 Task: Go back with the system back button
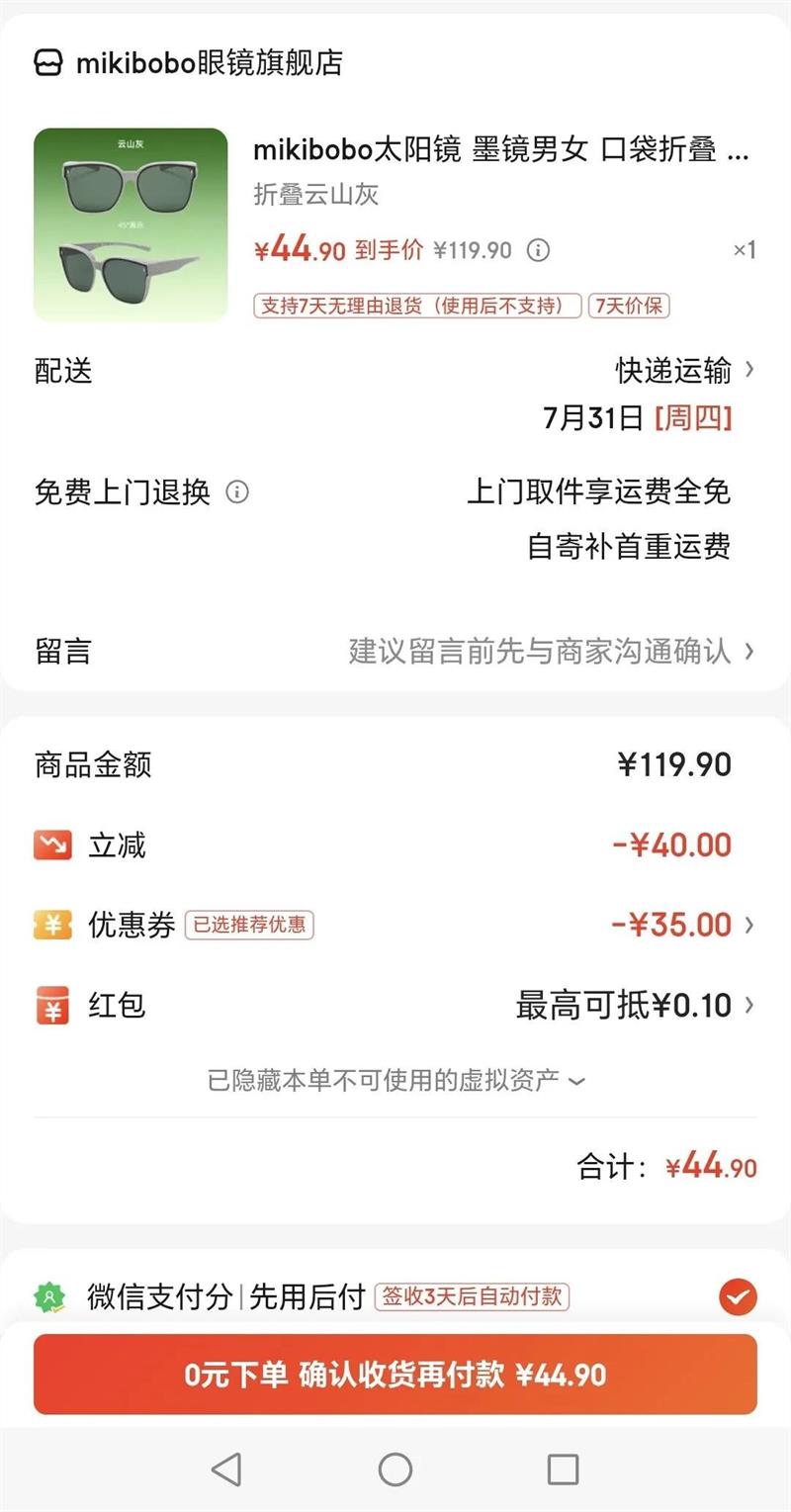point(226,1469)
